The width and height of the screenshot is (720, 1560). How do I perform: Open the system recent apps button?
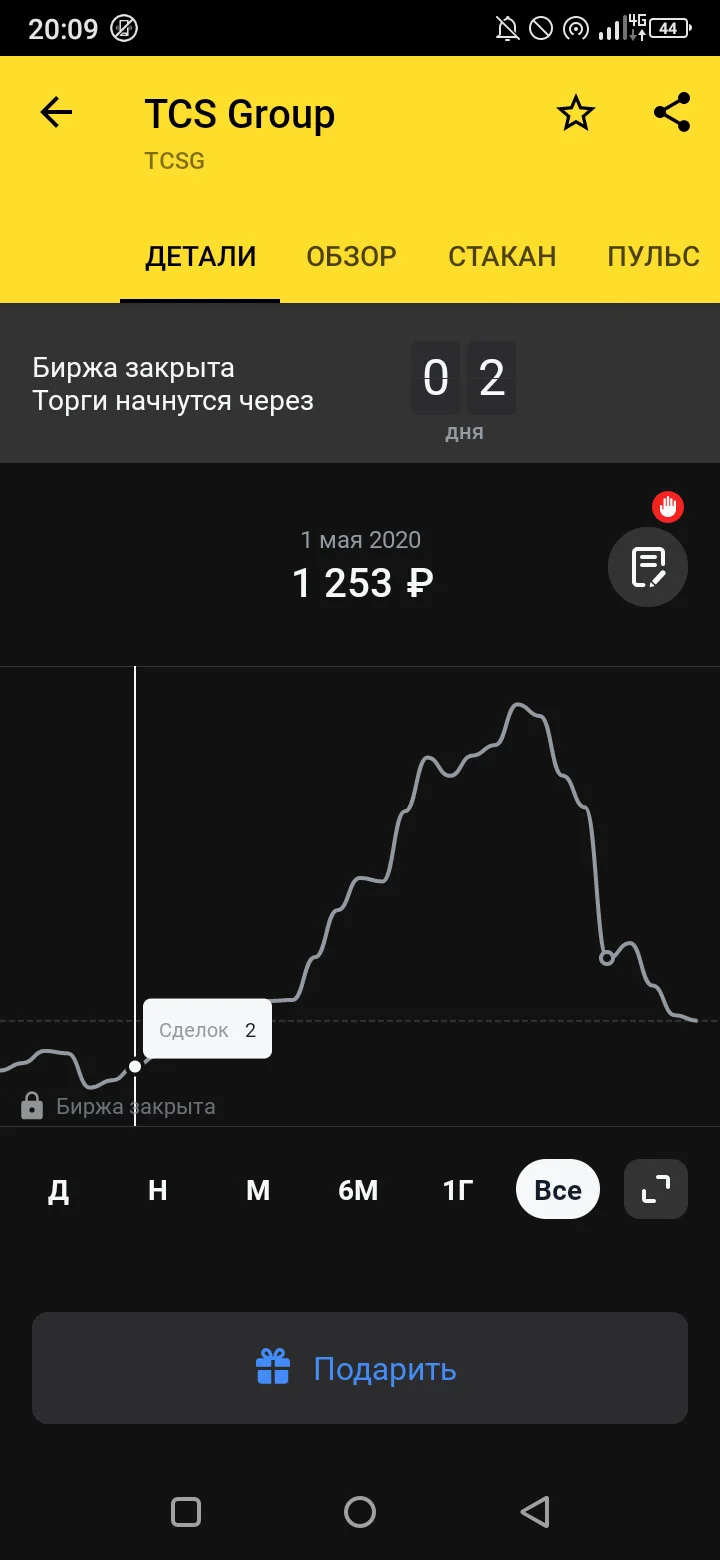[x=186, y=1511]
